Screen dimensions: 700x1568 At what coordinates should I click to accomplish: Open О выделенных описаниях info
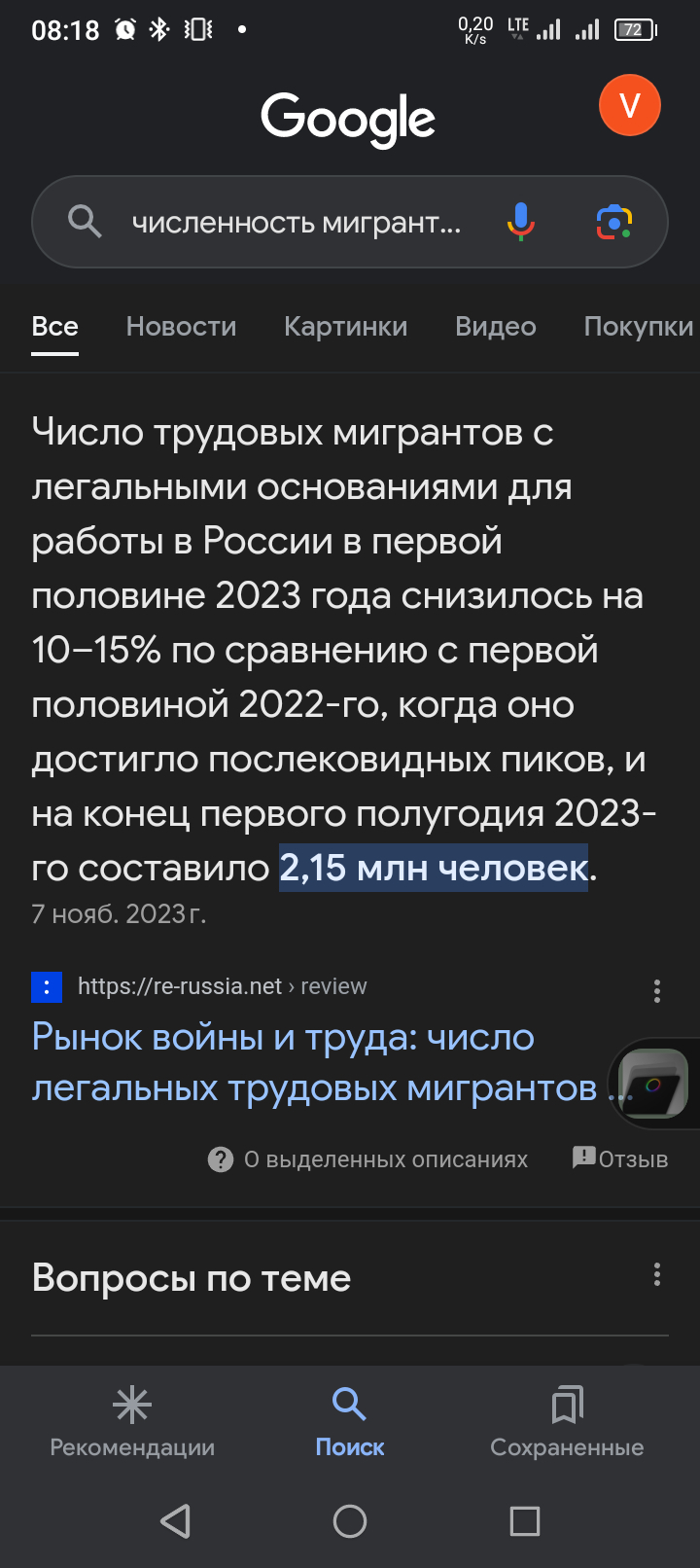369,1159
